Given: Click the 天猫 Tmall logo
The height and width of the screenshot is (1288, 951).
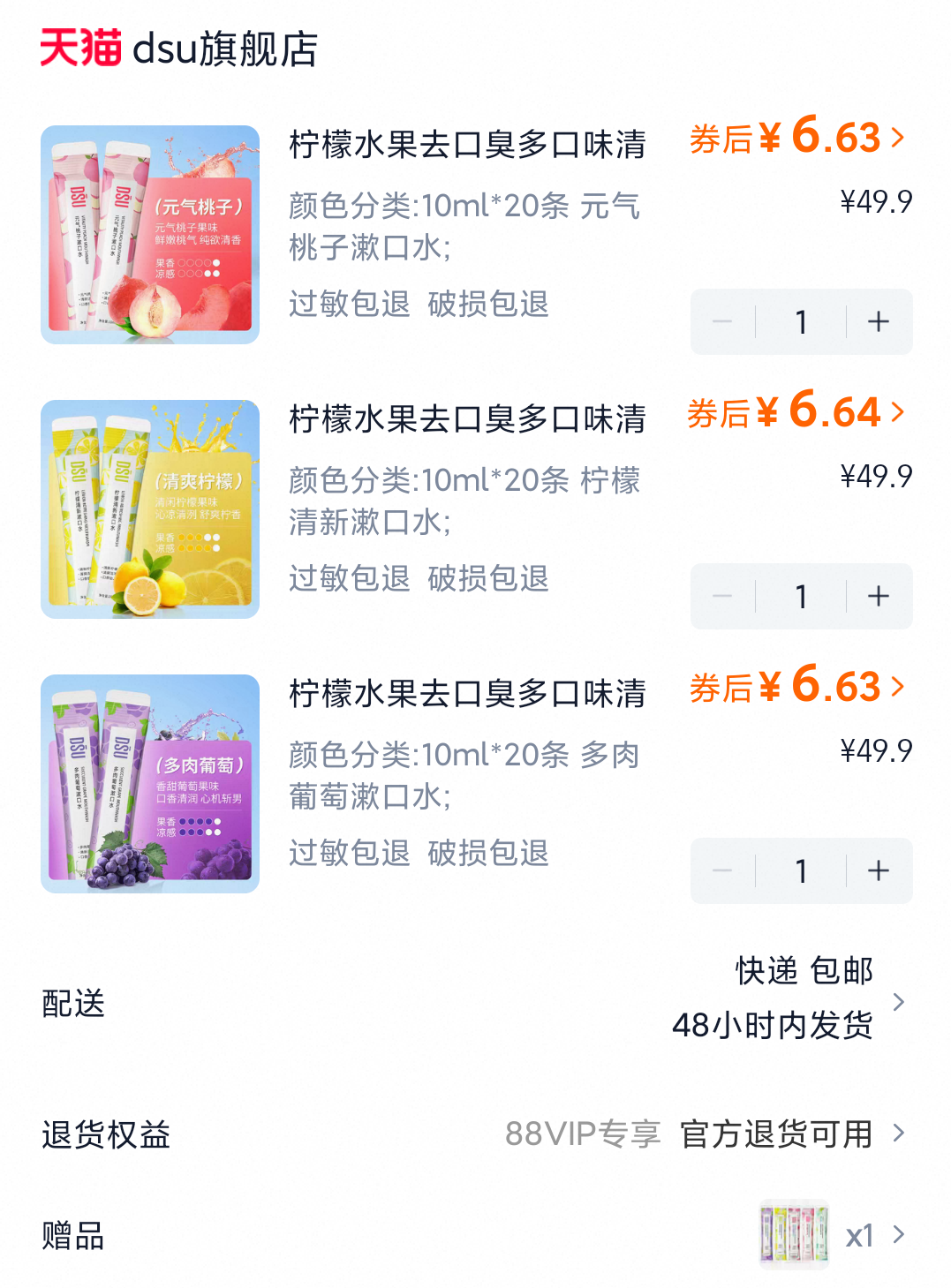Looking at the screenshot, I should (x=78, y=50).
